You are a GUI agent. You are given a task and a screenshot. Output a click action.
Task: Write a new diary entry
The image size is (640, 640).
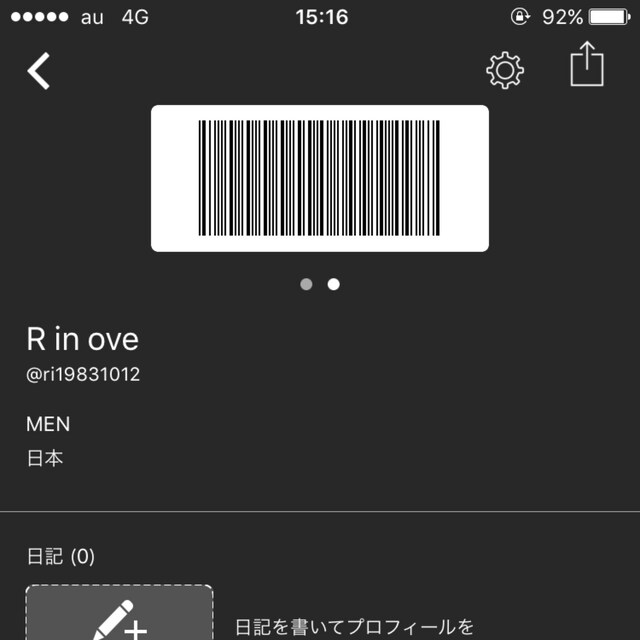119,615
